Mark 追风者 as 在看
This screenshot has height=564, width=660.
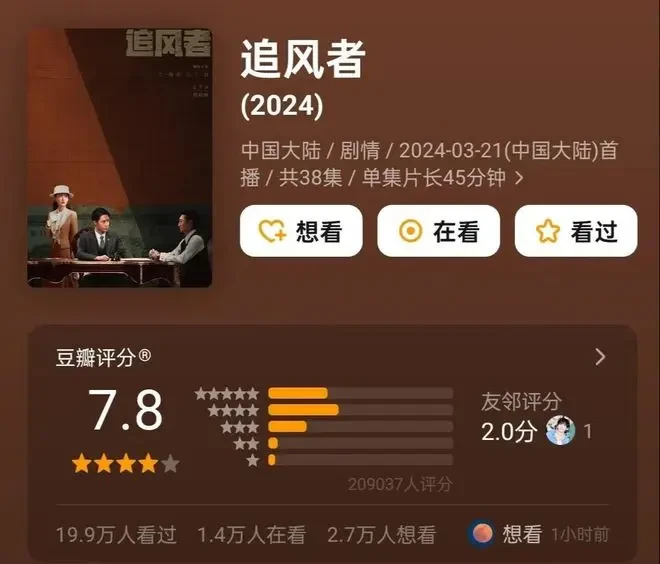pyautogui.click(x=438, y=231)
